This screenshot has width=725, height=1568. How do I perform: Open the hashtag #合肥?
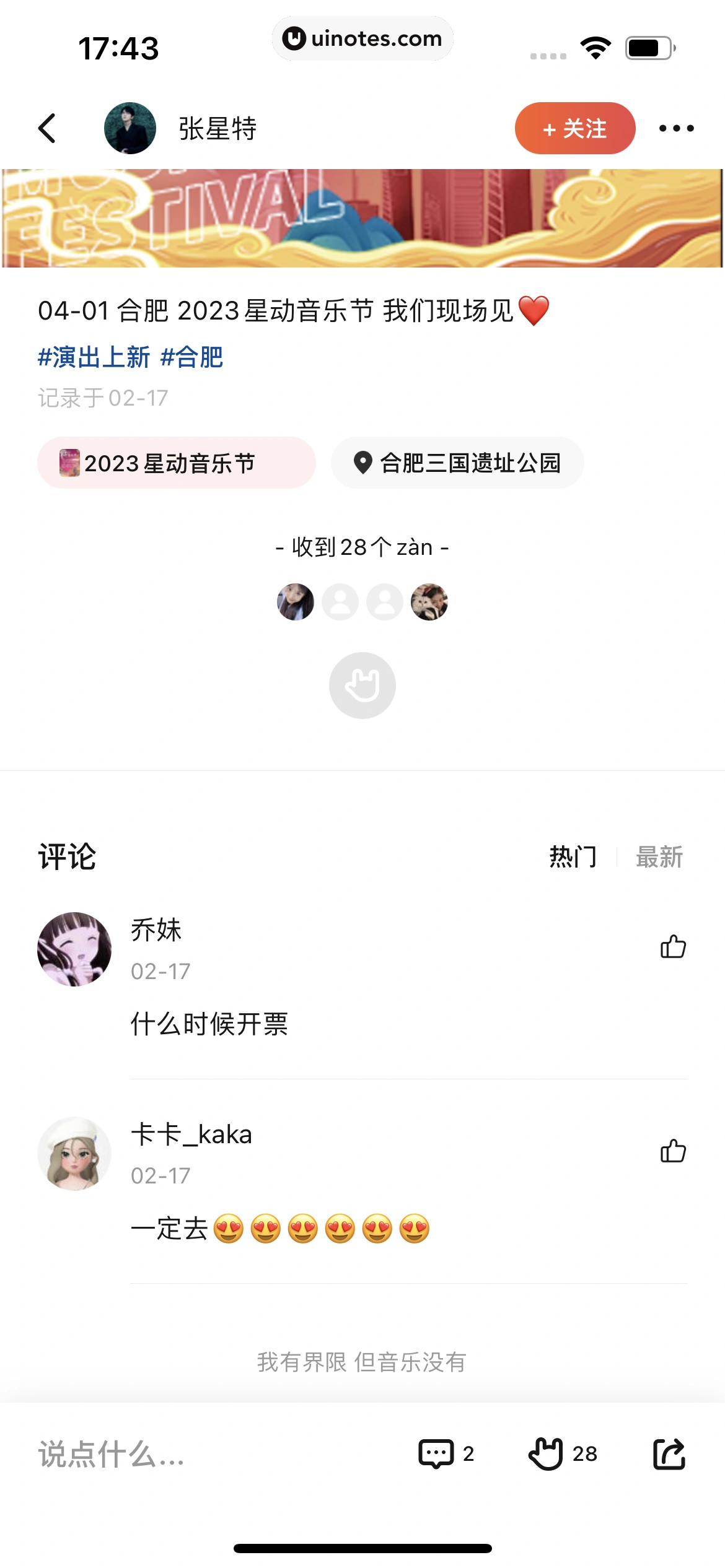pyautogui.click(x=193, y=357)
